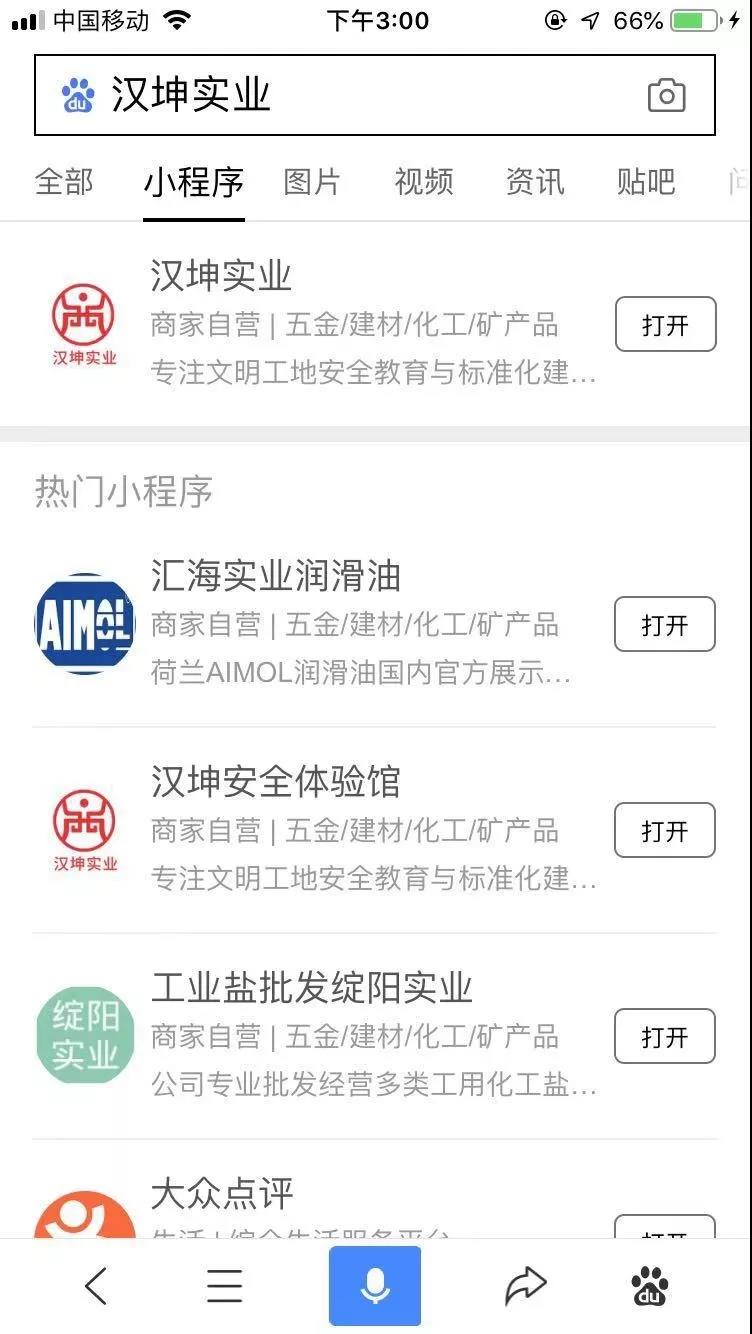The image size is (752, 1334).
Task: Switch to the 资讯 tab
Action: 535,182
